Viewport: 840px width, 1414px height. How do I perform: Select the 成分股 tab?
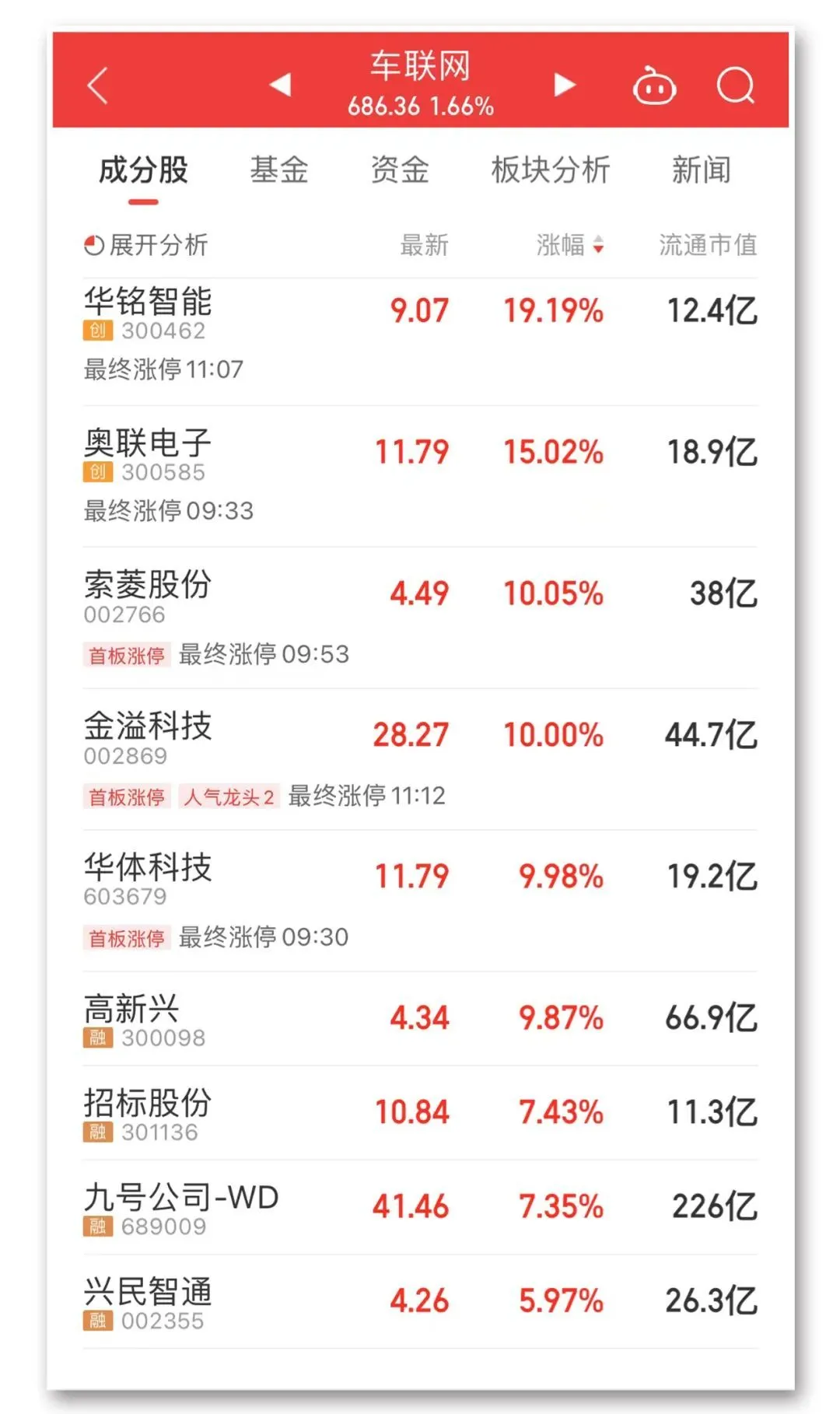(144, 170)
